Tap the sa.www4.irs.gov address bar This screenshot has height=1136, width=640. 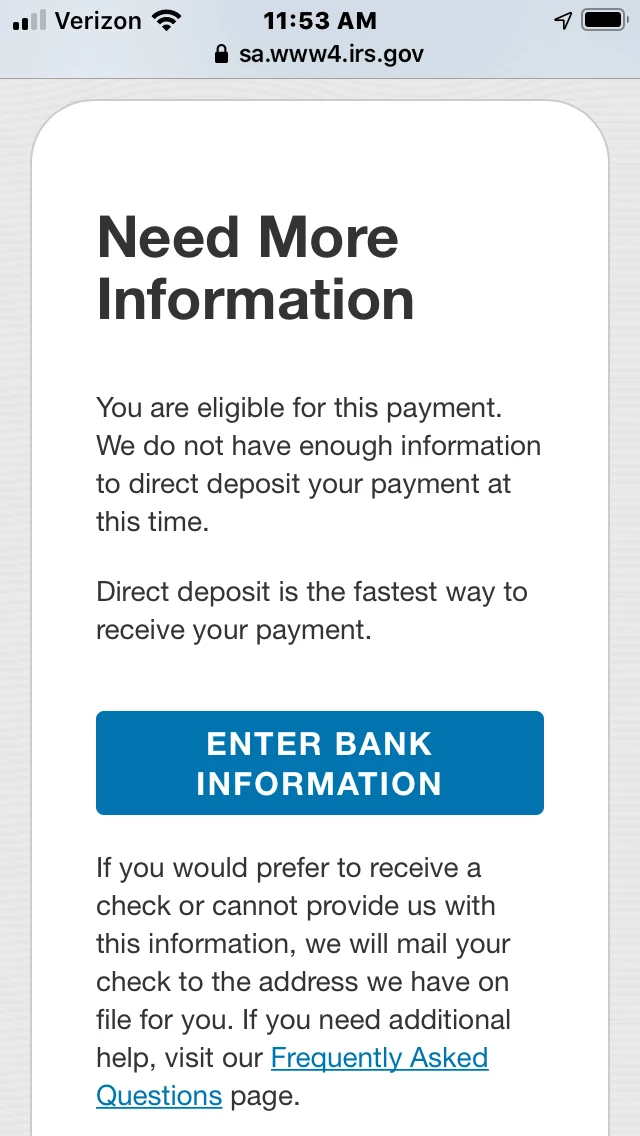coord(320,54)
